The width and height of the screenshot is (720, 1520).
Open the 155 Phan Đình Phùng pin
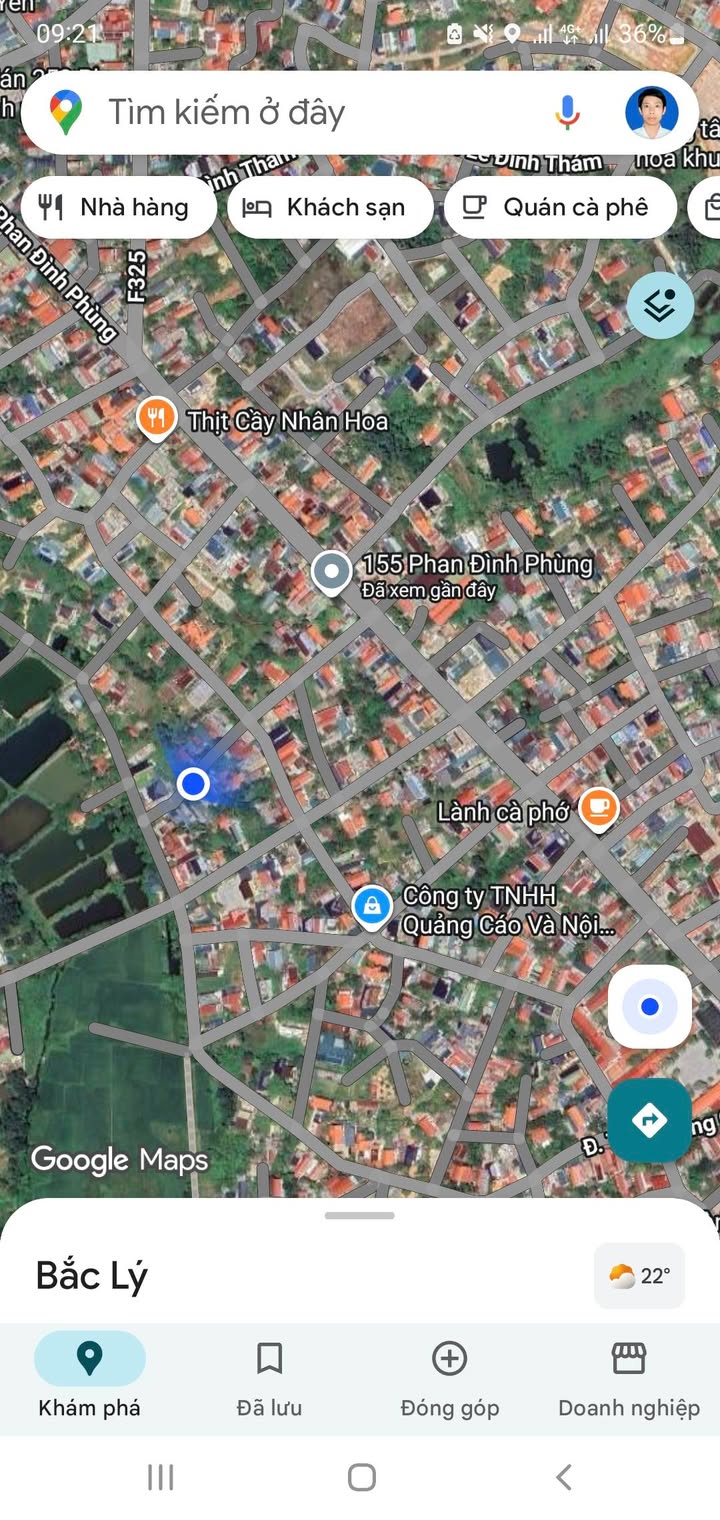tap(331, 573)
